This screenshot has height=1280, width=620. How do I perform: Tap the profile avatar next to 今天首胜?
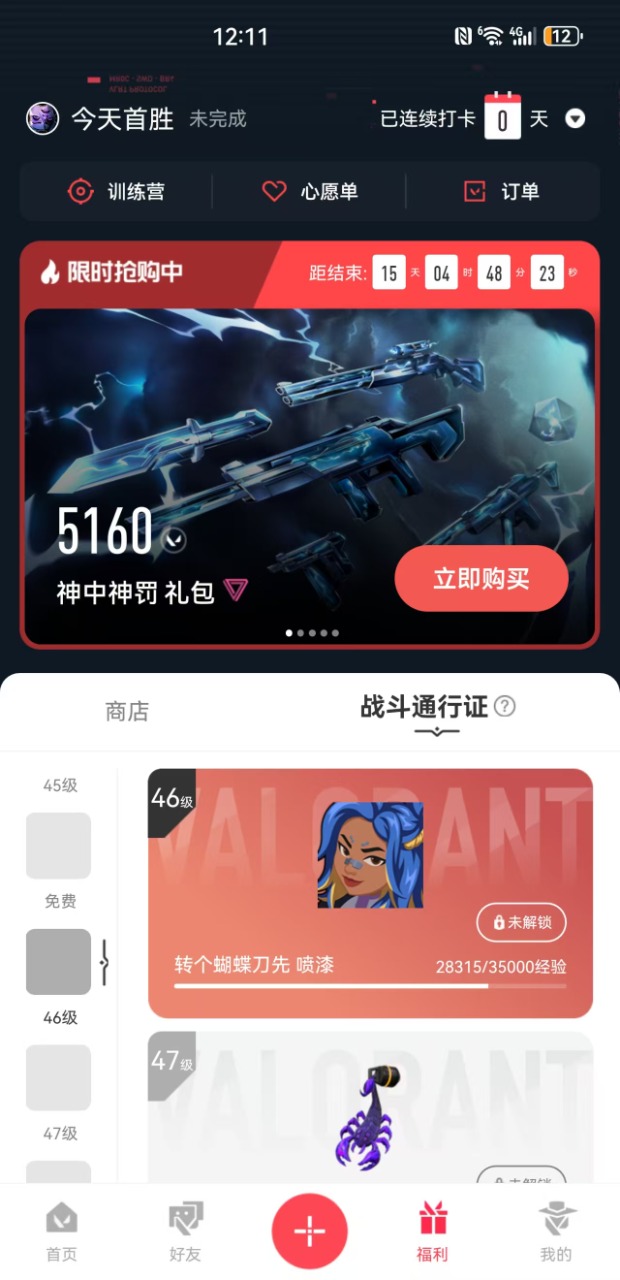tap(42, 118)
